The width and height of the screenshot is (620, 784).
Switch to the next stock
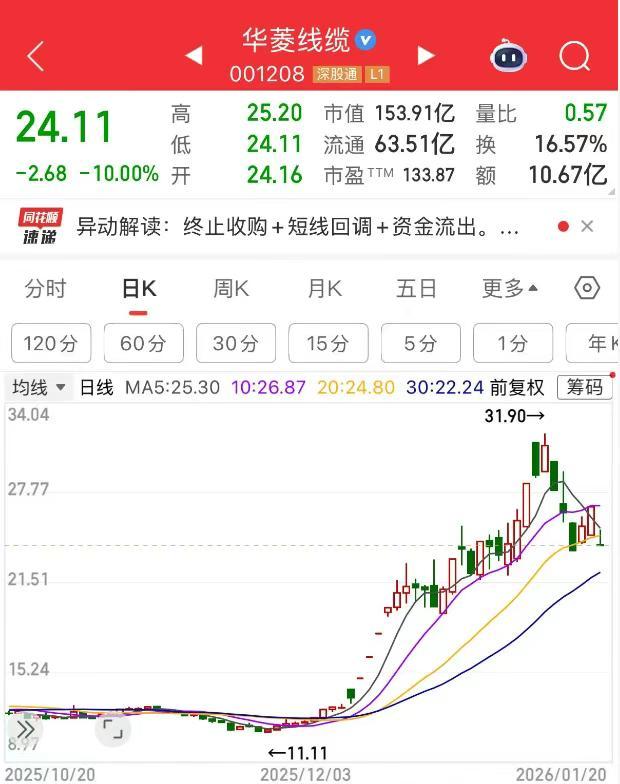point(426,55)
